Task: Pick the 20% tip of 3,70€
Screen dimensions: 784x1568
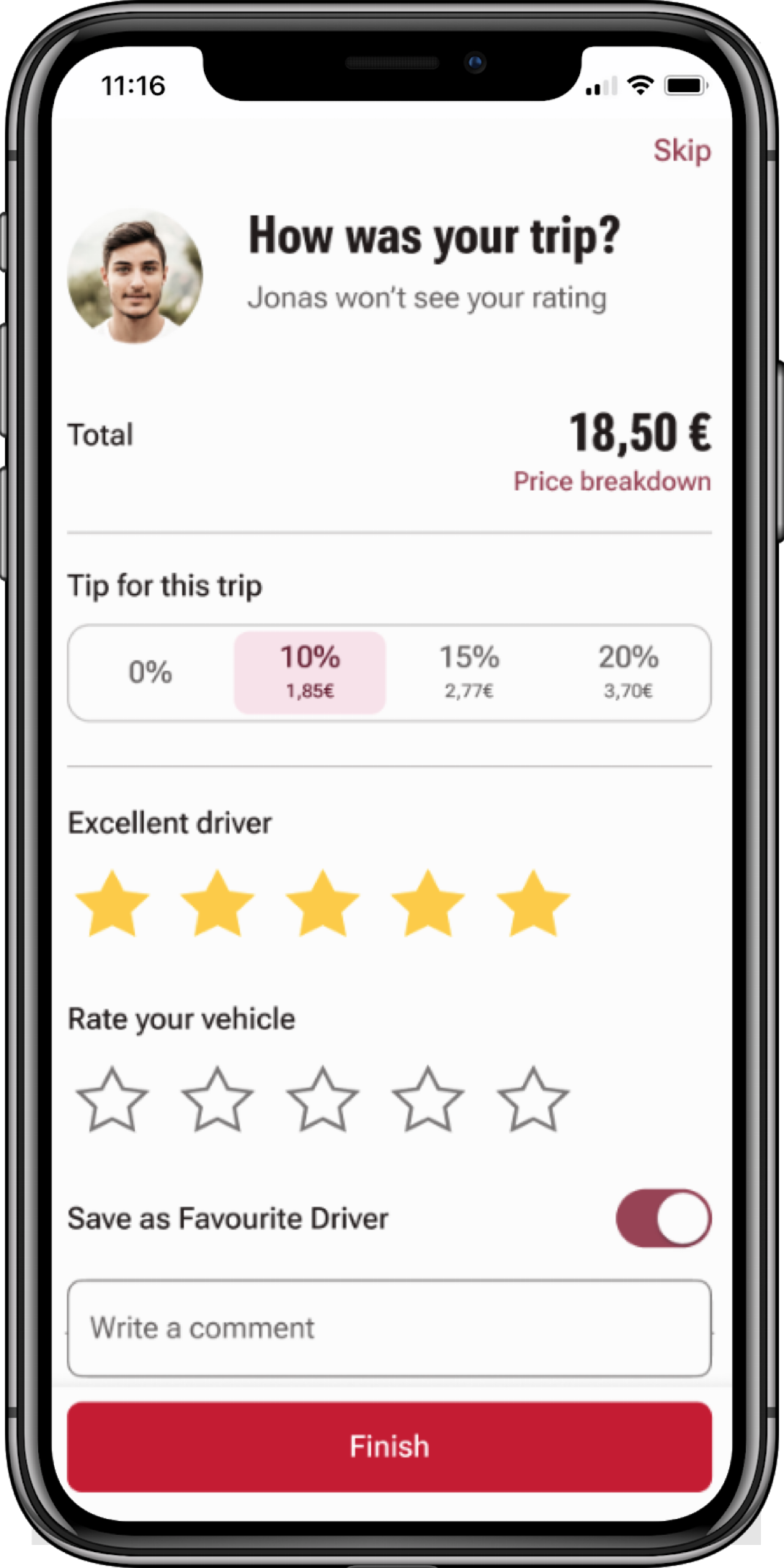Action: click(628, 672)
